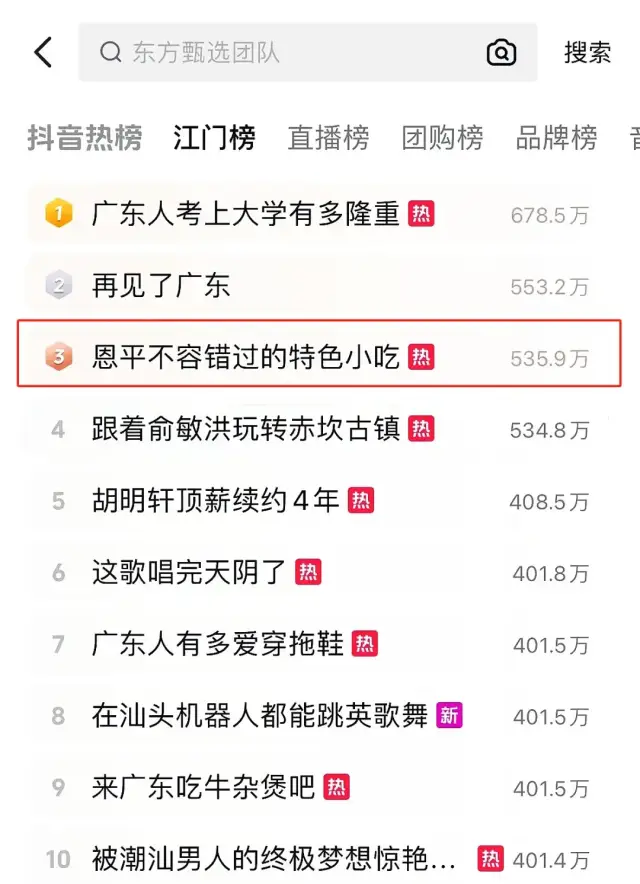View 恩平不容错过的特色小吃 topic
Viewport: 640px width, 884px height.
click(245, 356)
